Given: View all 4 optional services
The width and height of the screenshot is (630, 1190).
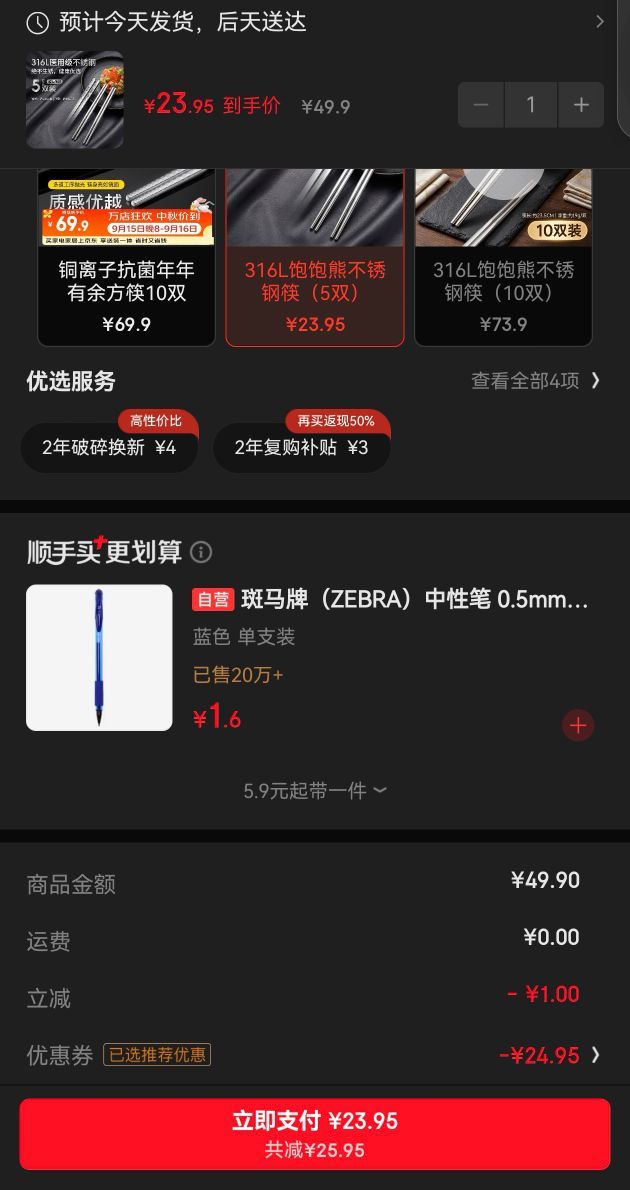Looking at the screenshot, I should coord(536,381).
